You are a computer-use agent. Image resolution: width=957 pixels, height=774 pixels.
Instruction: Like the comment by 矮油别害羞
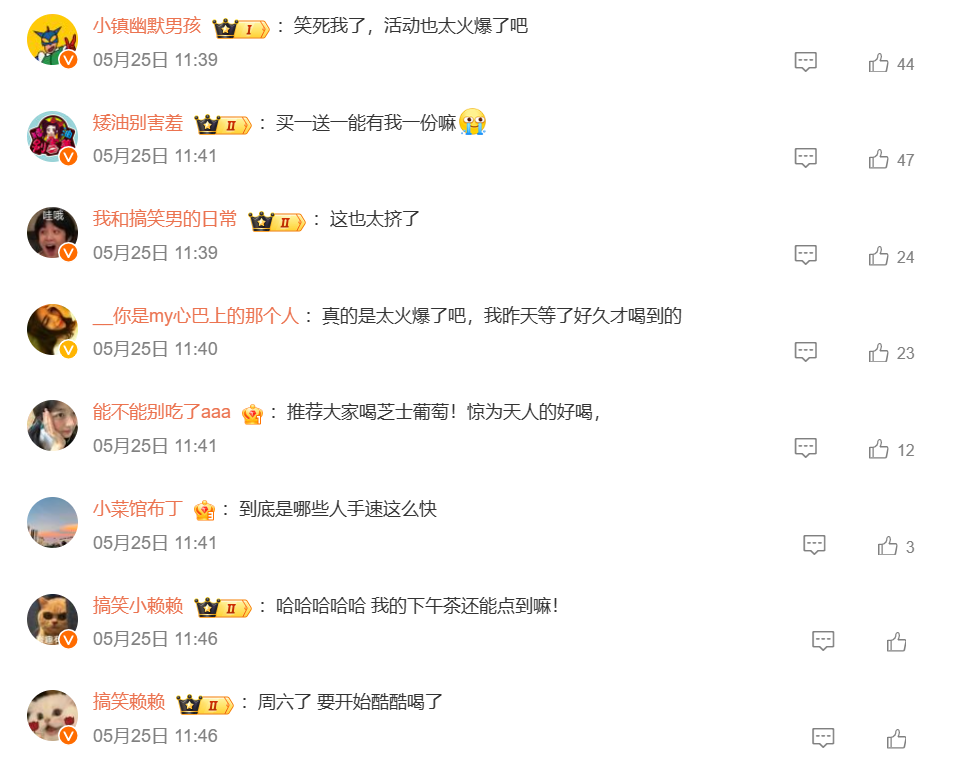pyautogui.click(x=879, y=159)
